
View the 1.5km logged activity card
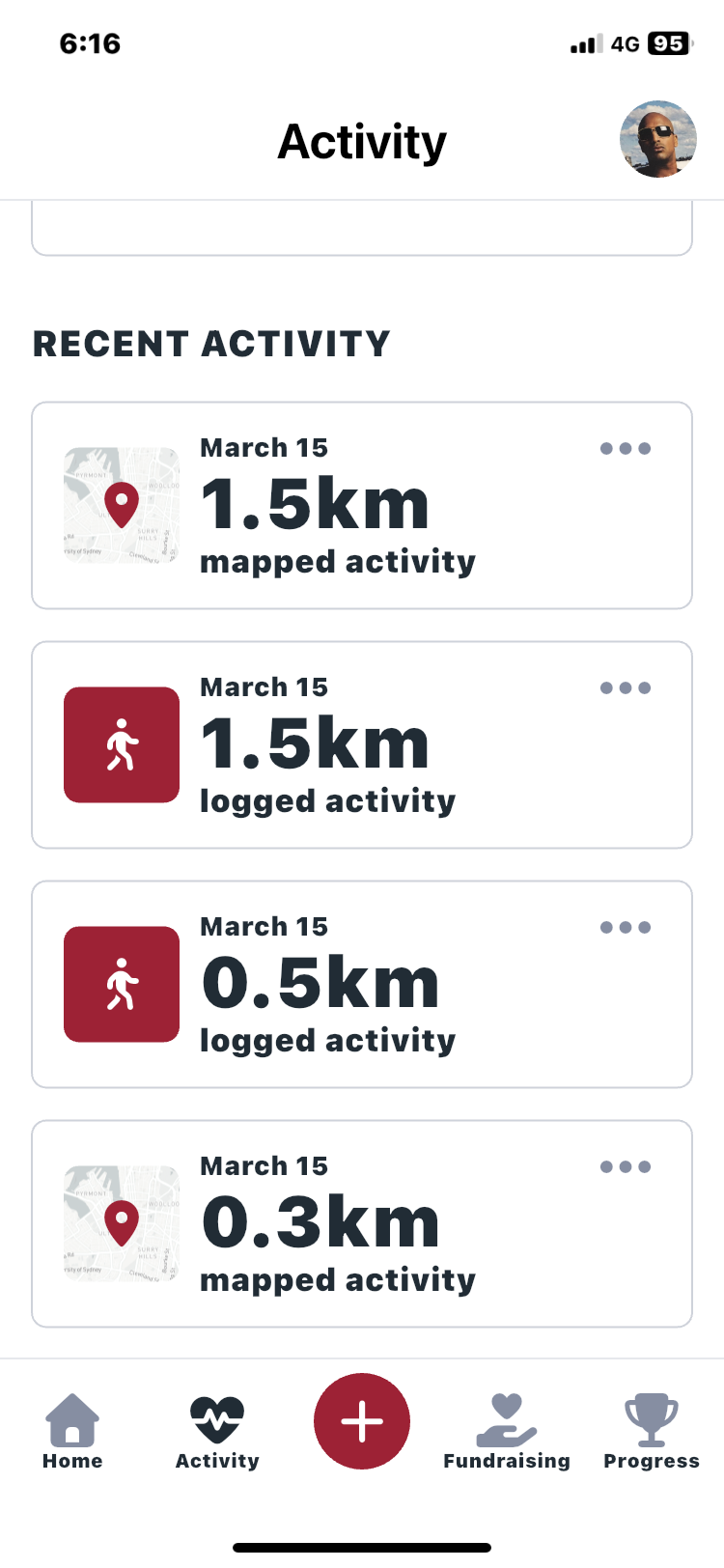pos(361,745)
